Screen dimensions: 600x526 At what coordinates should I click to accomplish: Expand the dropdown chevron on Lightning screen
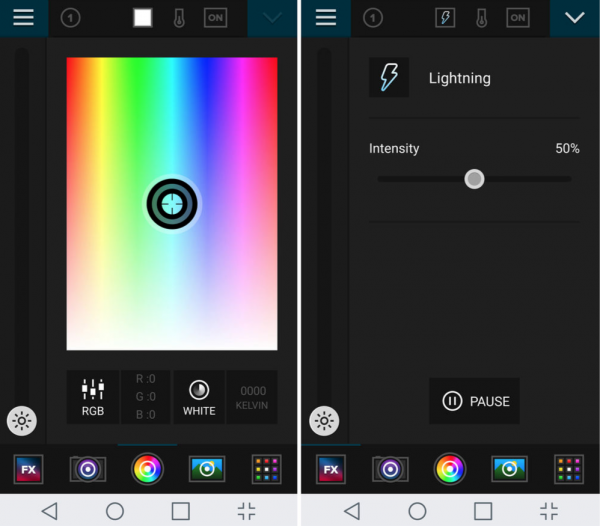tap(574, 18)
